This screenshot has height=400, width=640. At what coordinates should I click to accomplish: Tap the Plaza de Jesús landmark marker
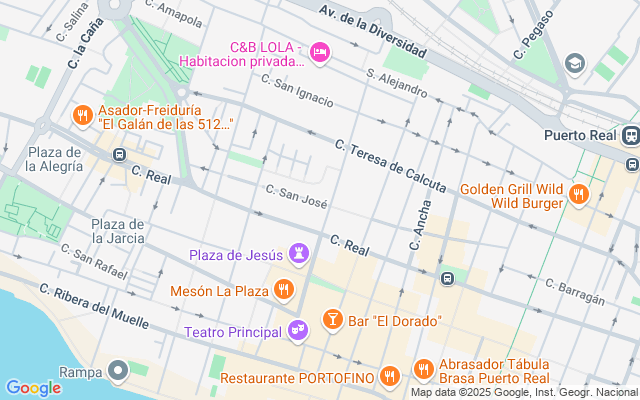(x=297, y=254)
